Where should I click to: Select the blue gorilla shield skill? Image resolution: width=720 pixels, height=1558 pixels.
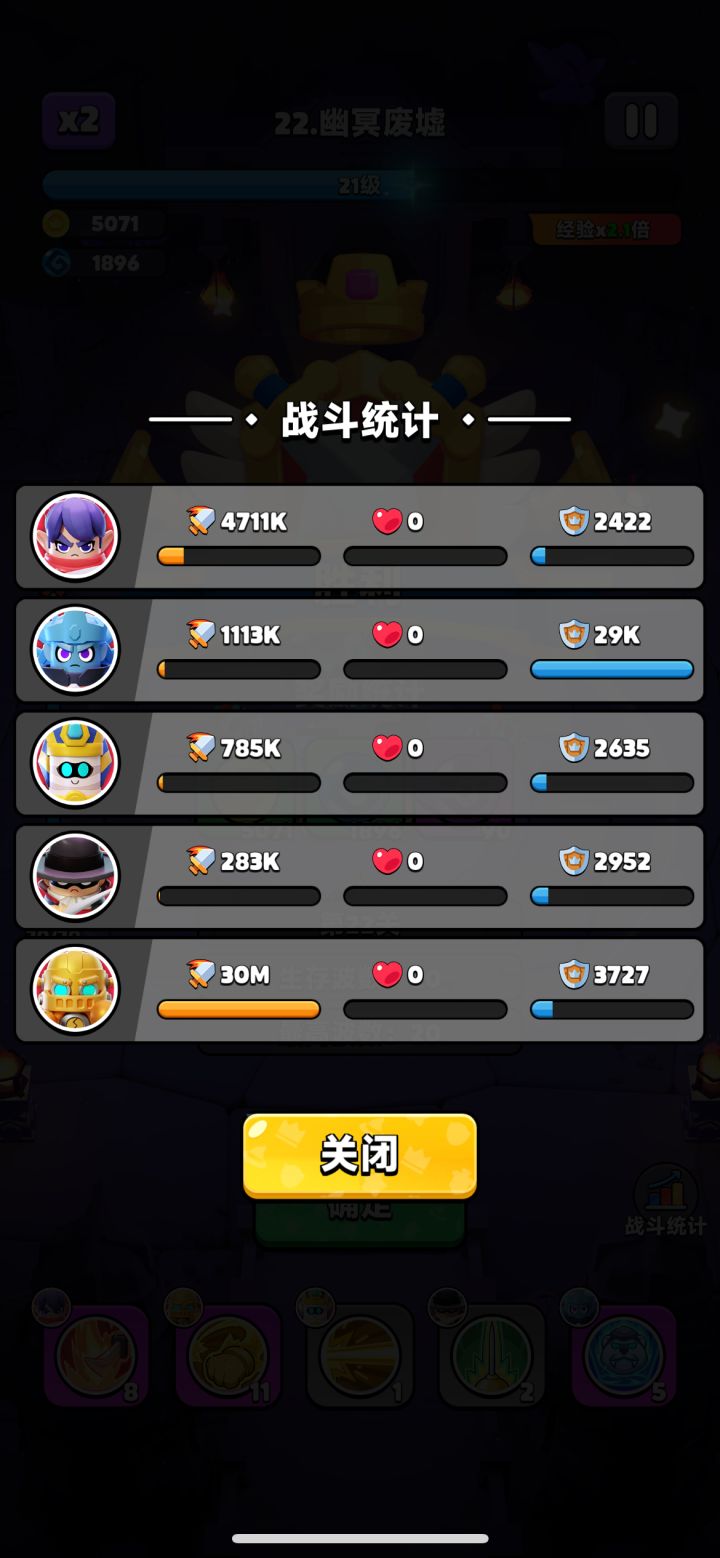624,1355
